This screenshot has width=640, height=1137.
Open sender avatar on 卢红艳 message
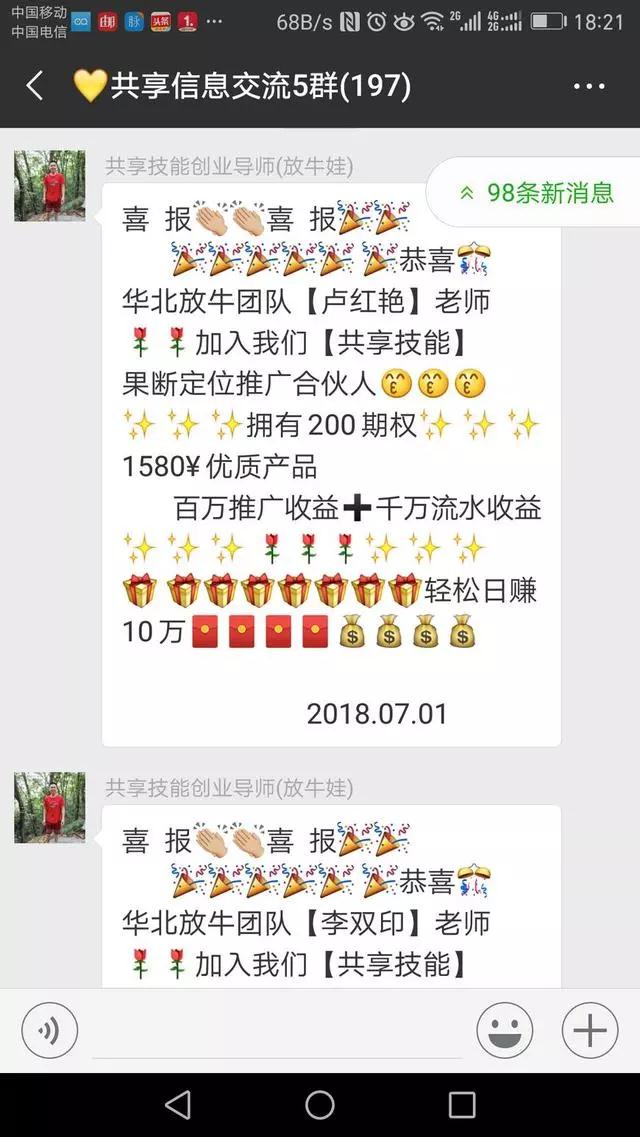(x=49, y=186)
